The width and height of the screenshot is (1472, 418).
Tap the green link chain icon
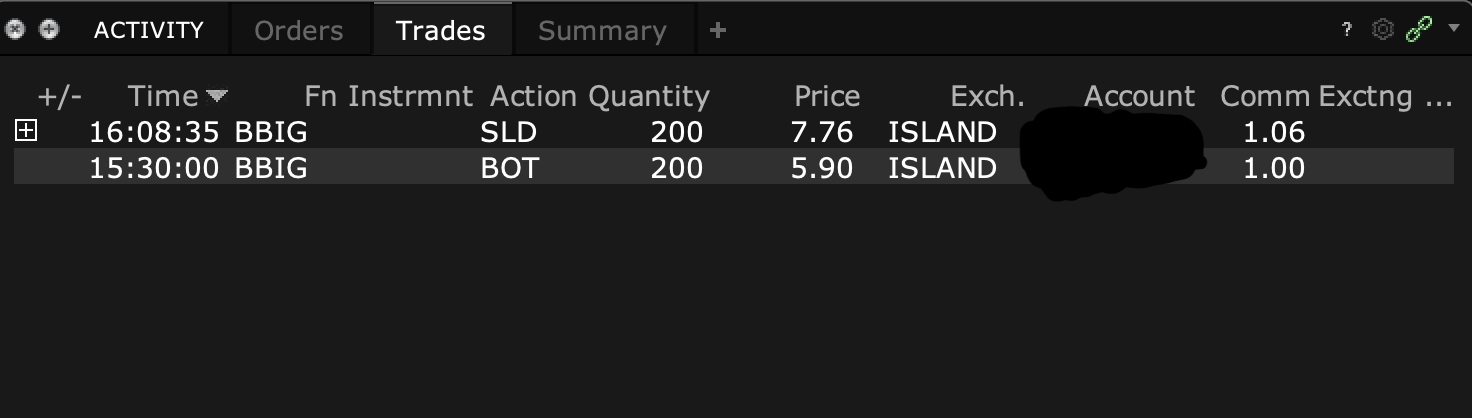(x=1418, y=30)
